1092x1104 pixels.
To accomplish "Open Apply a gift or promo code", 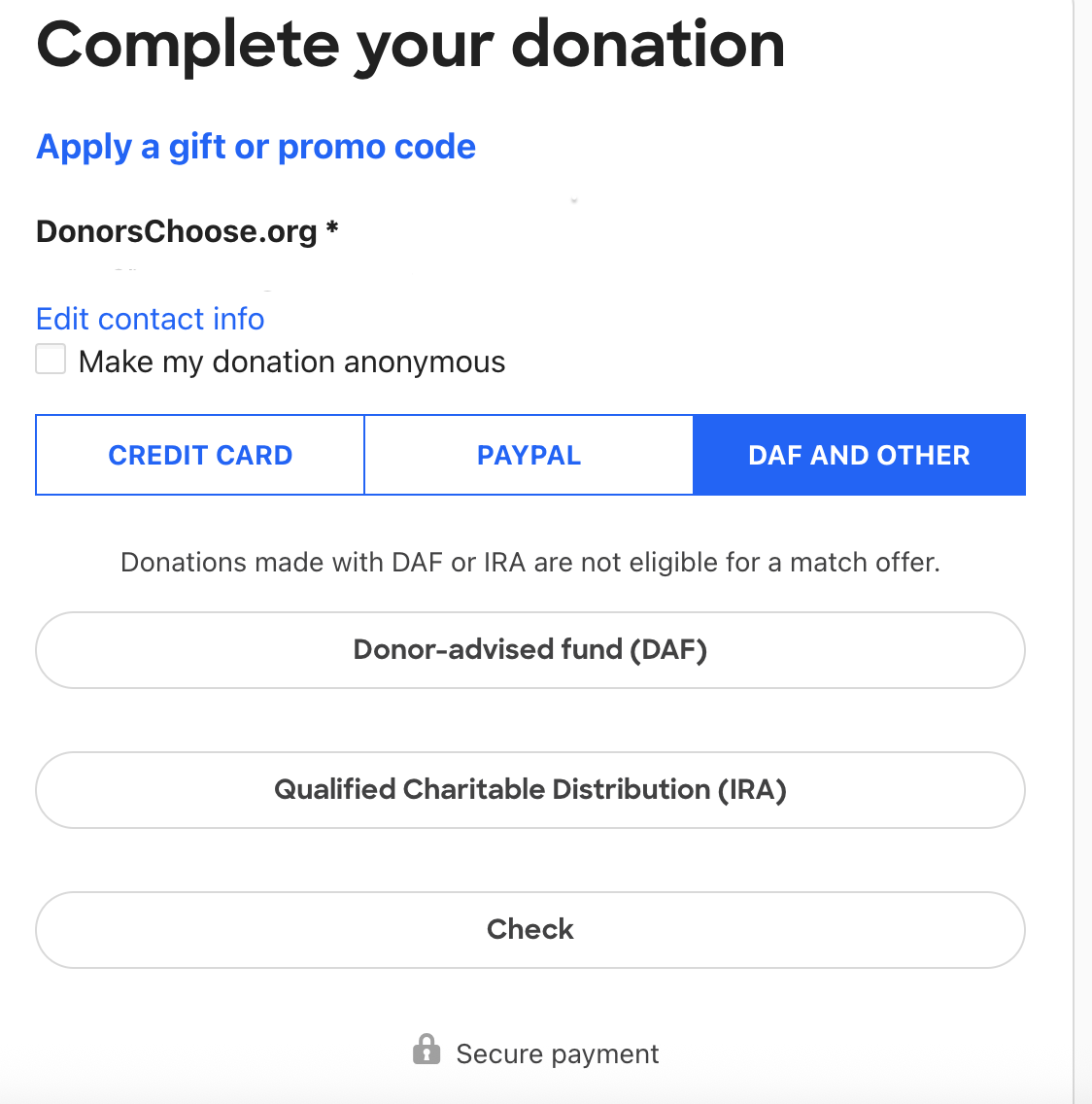I will click(x=256, y=147).
